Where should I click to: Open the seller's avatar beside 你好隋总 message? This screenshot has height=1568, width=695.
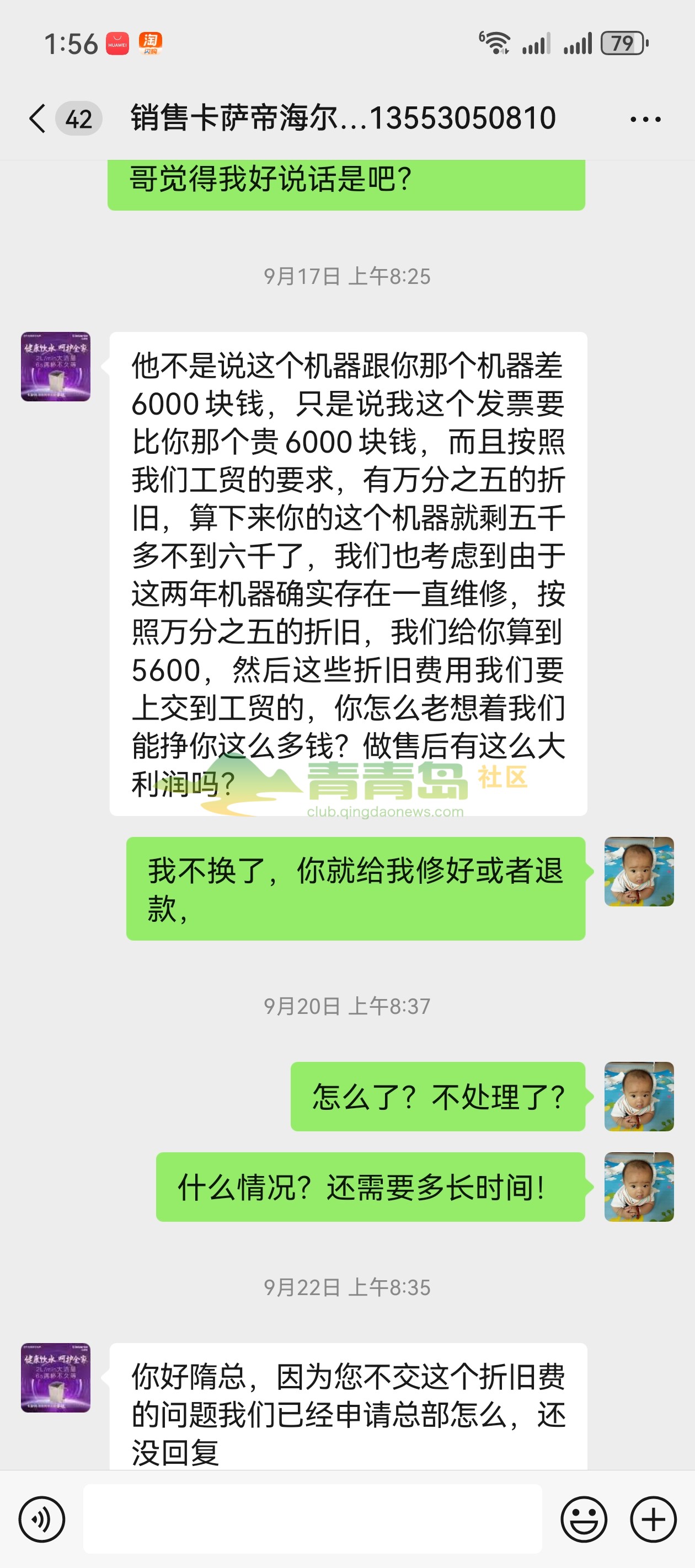pyautogui.click(x=55, y=1377)
